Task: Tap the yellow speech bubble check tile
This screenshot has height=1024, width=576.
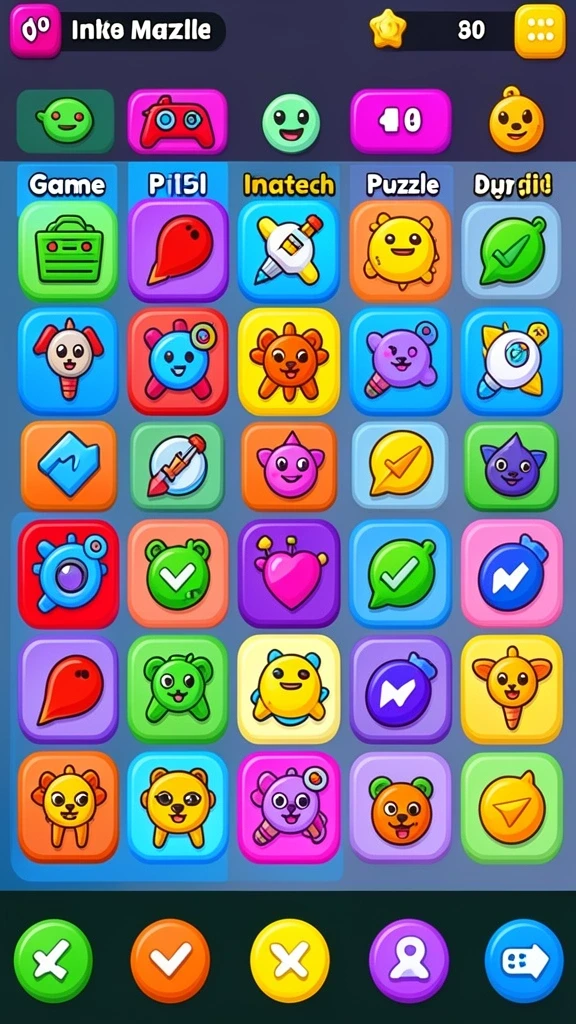Action: 400,466
